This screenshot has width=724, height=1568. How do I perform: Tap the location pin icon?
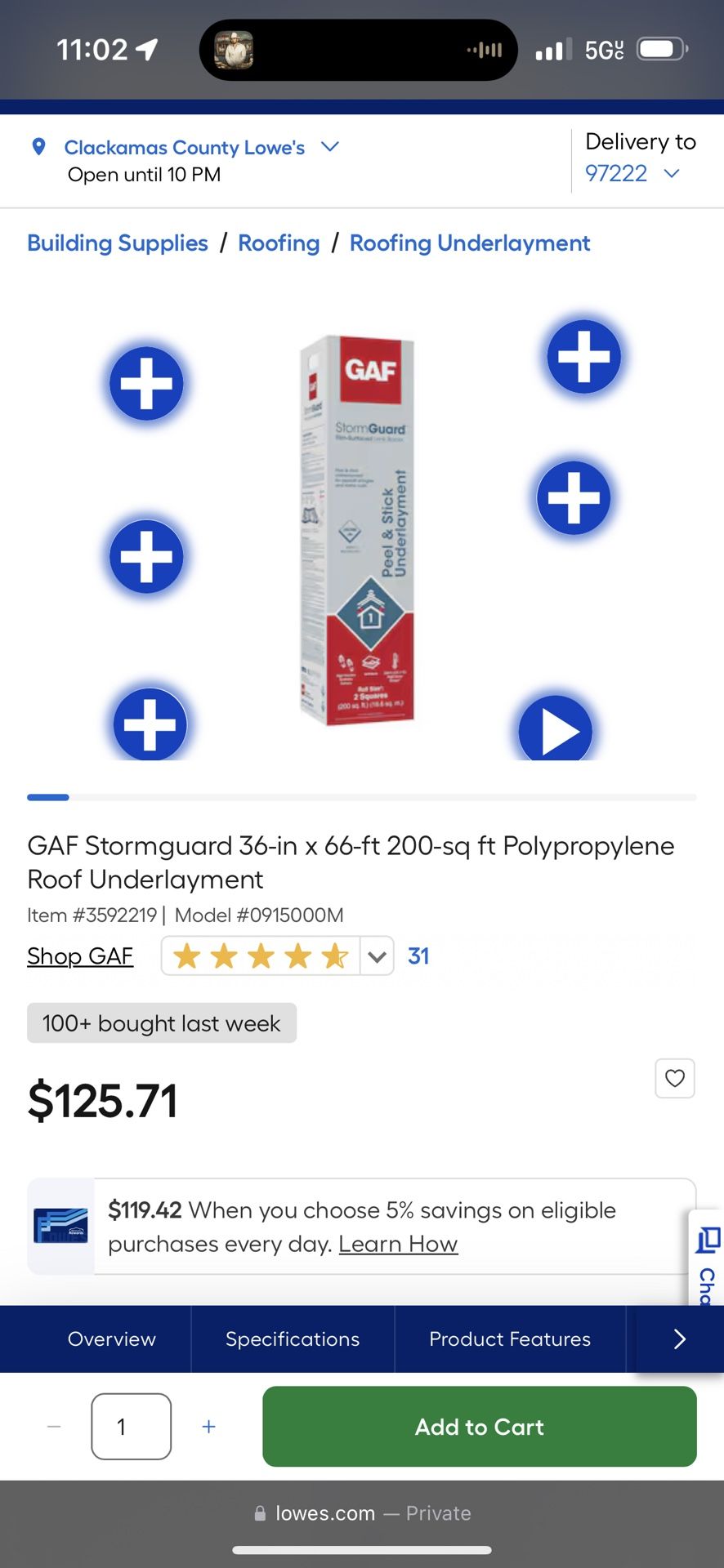pyautogui.click(x=38, y=147)
